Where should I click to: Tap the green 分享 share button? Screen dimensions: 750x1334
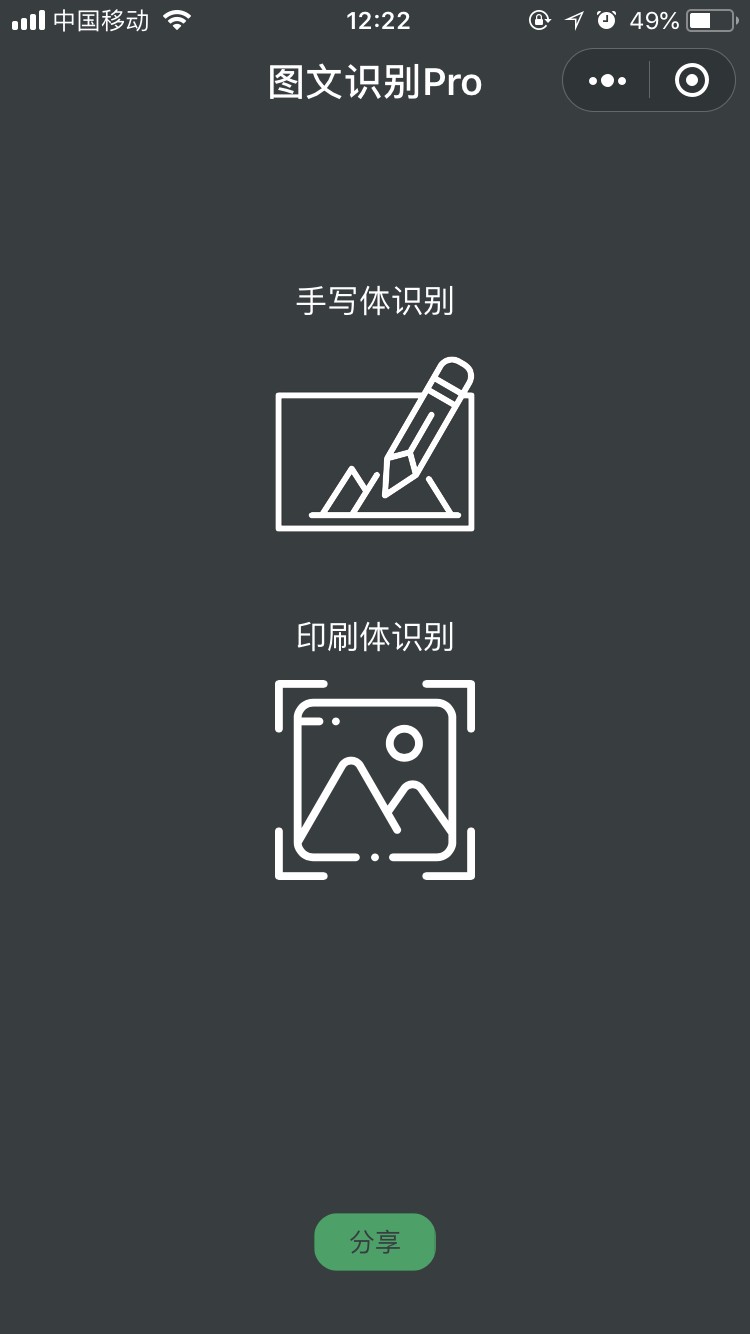pos(375,1242)
